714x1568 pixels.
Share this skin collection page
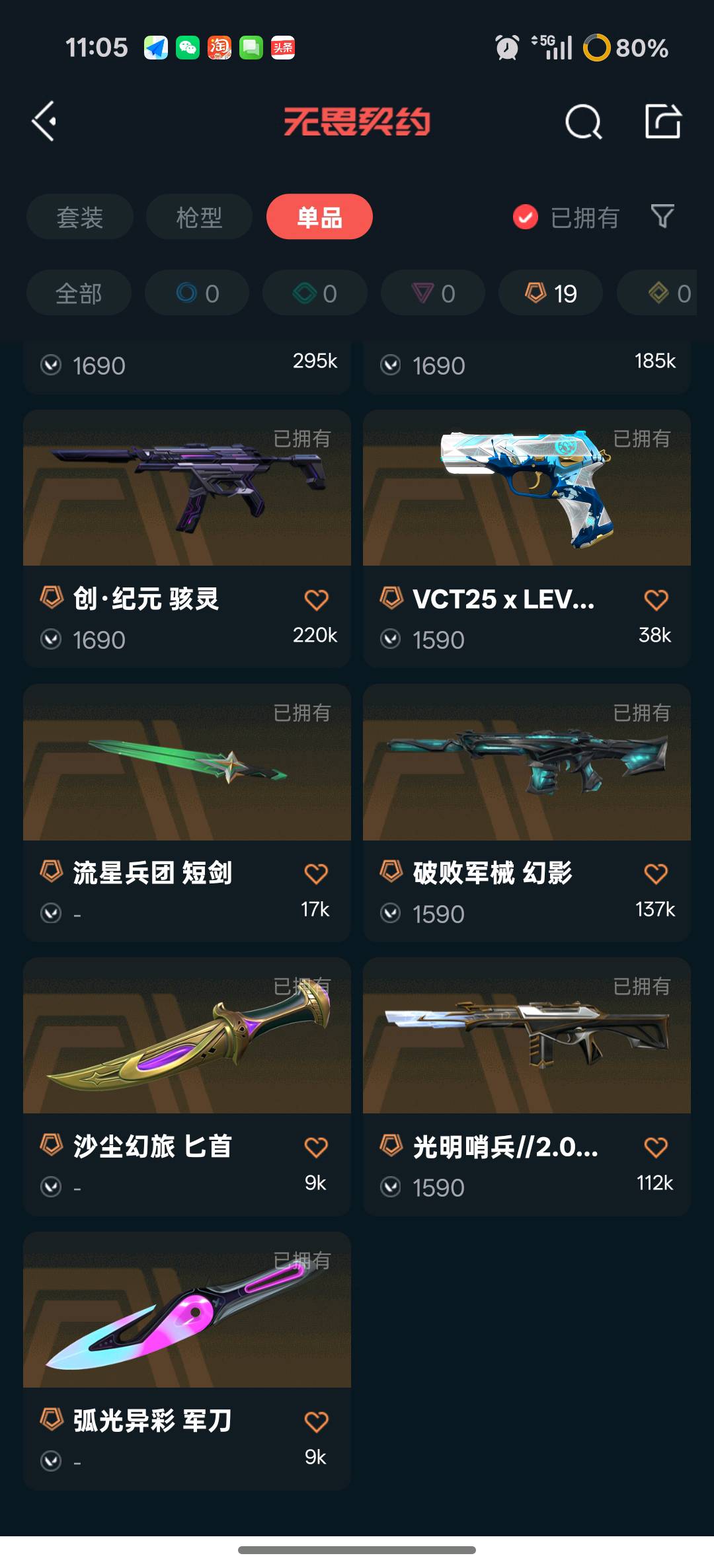click(662, 122)
